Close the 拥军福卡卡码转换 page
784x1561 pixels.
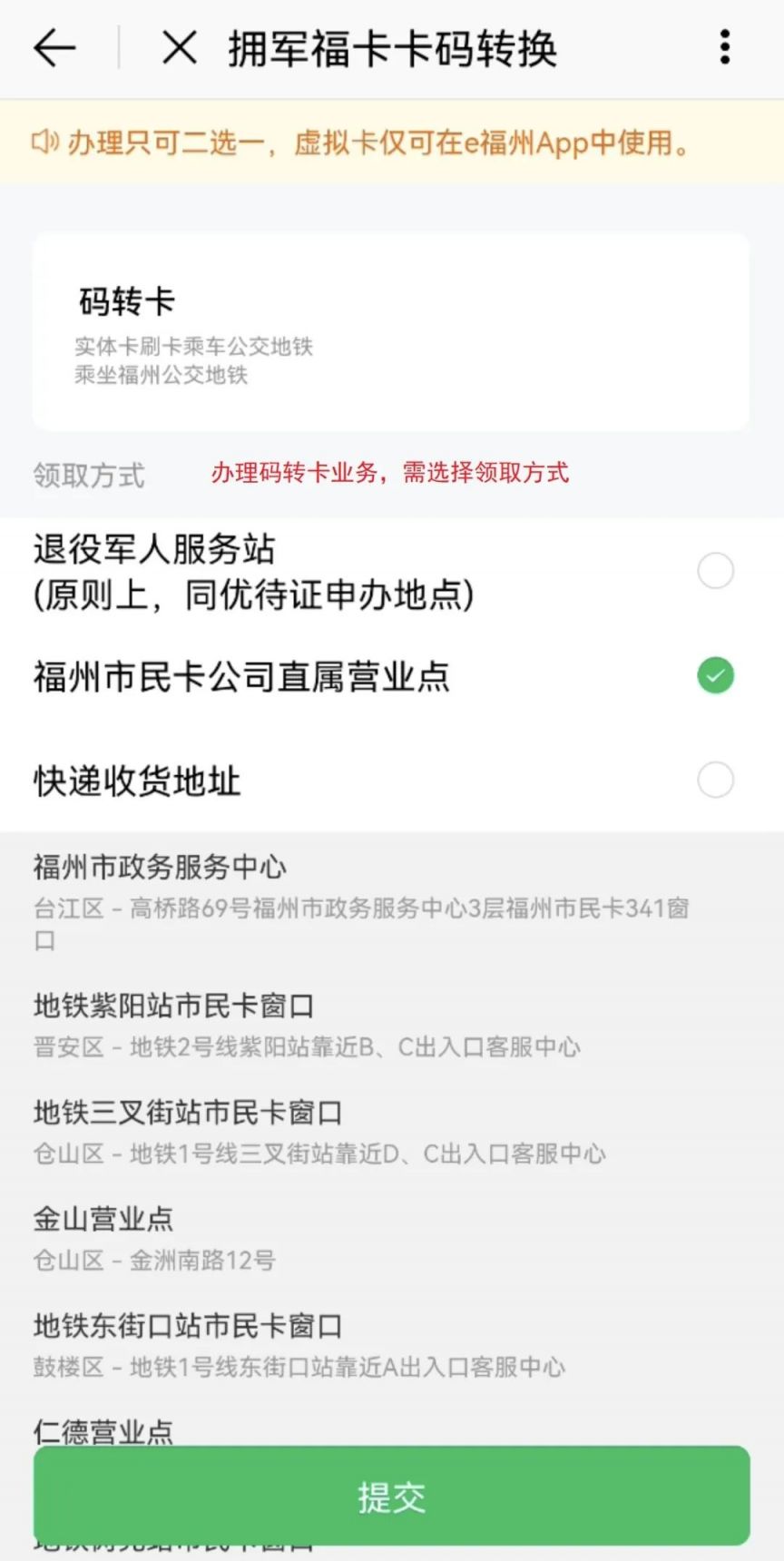[x=179, y=47]
